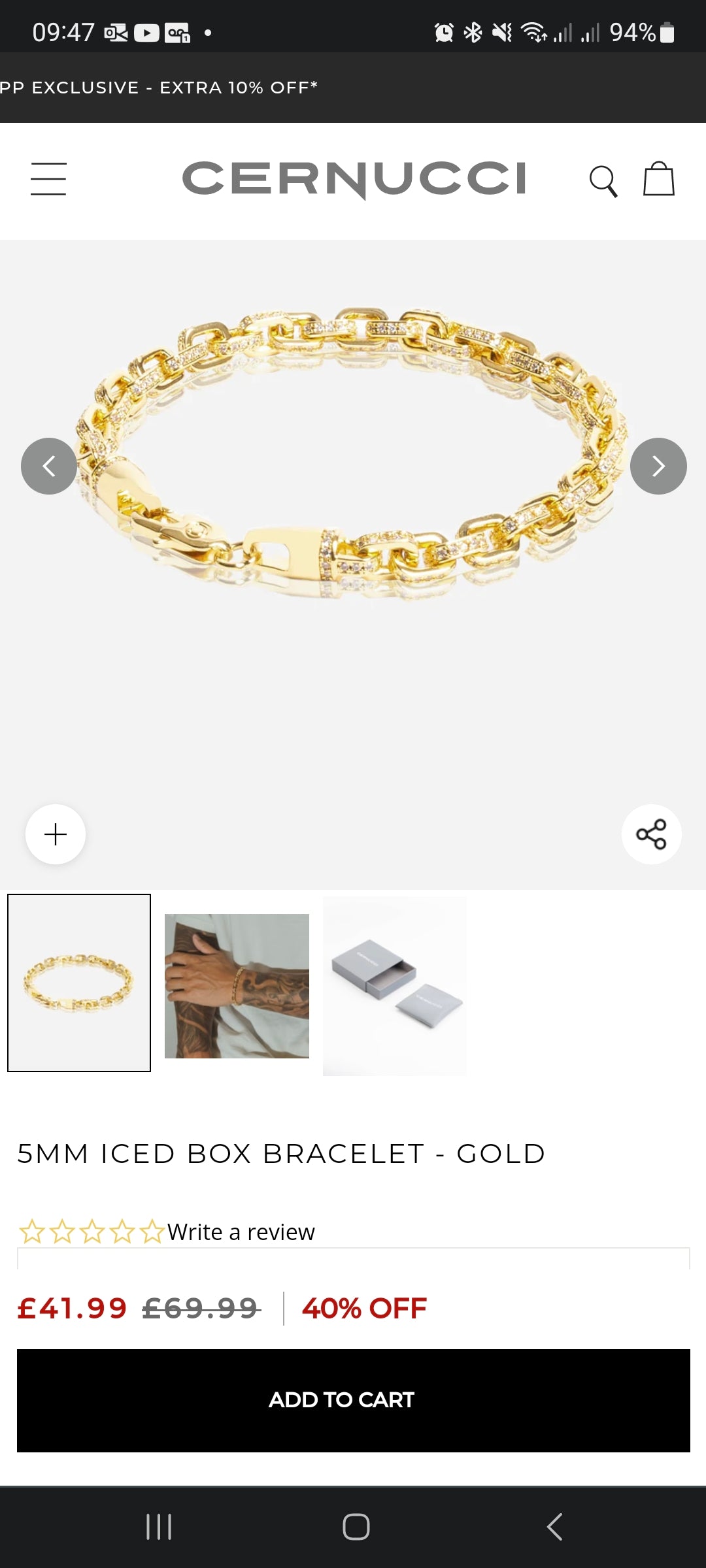706x1568 pixels.
Task: Share this bracelet
Action: pos(651,834)
